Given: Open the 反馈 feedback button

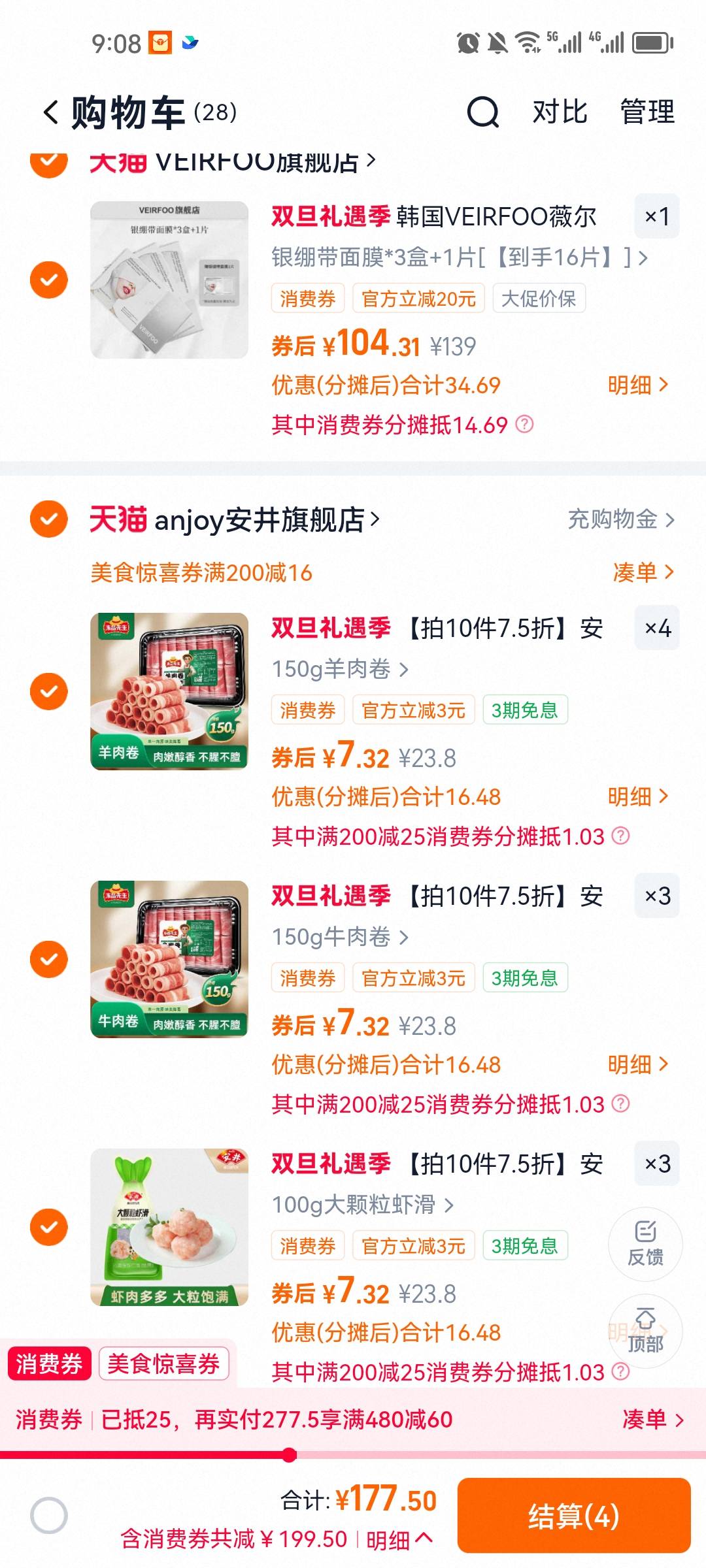Looking at the screenshot, I should click(x=645, y=1243).
